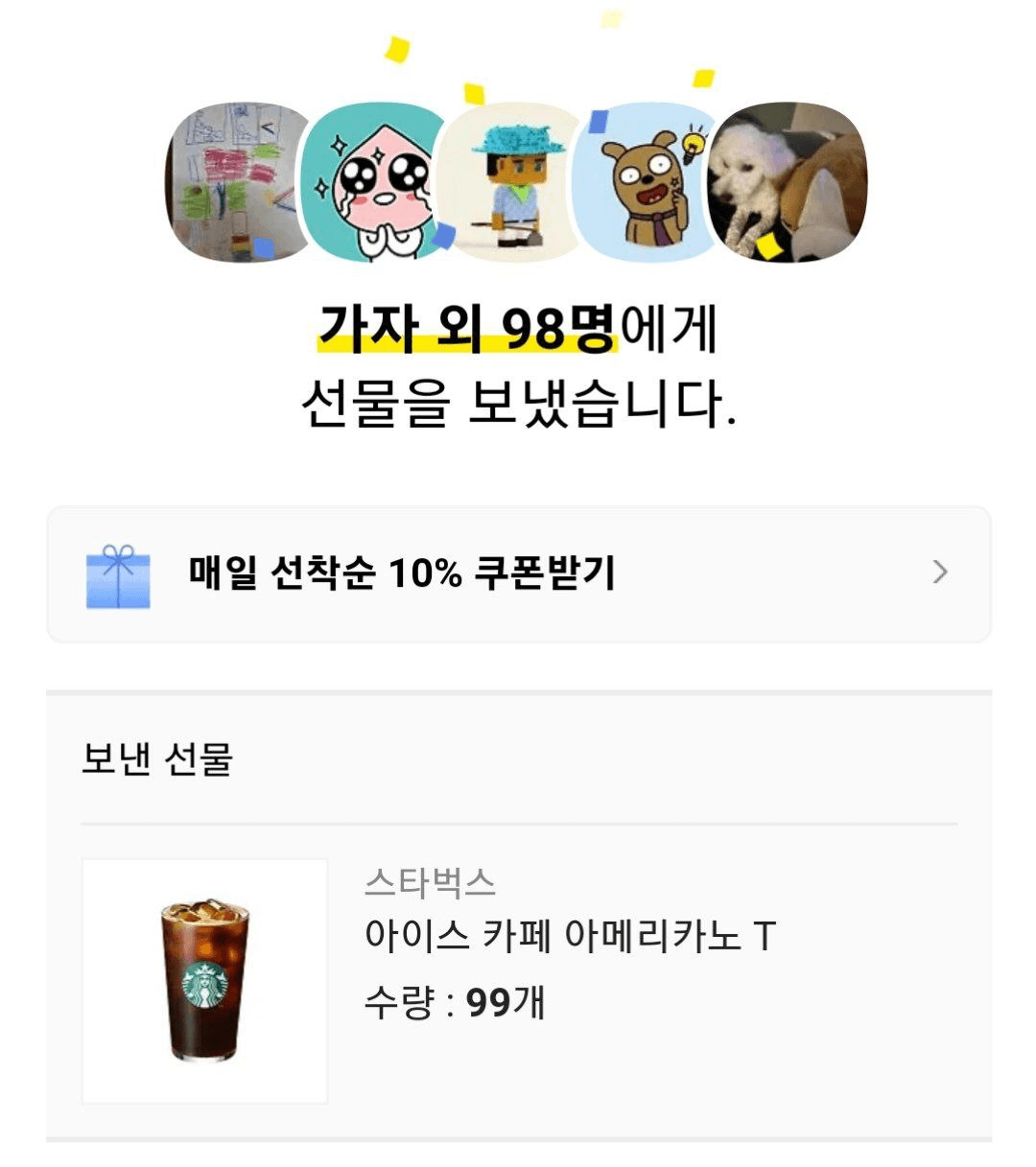View the 아이스 카페 아메리카노 T gift item

[570, 935]
